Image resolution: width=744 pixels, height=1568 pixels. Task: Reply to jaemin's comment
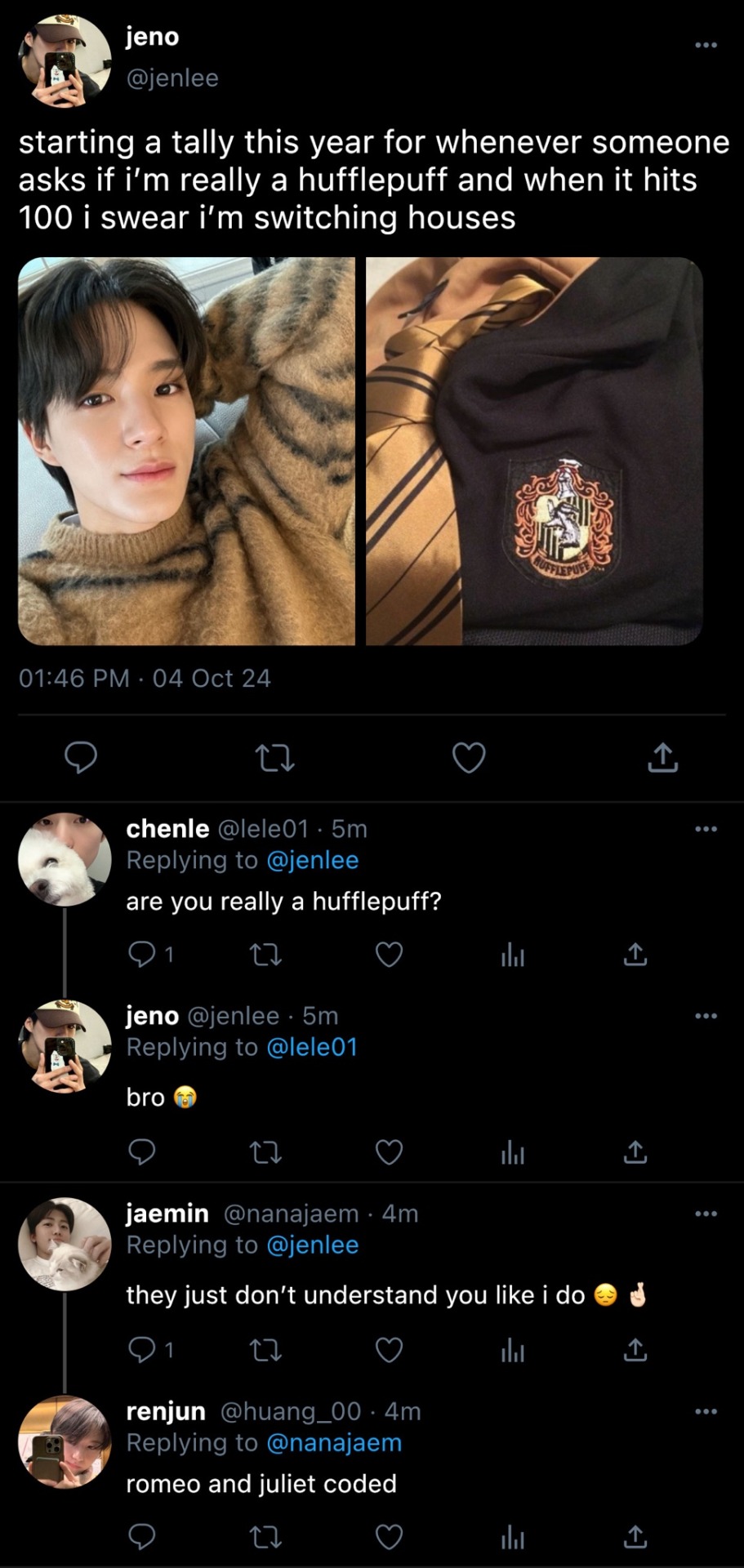[x=143, y=1350]
